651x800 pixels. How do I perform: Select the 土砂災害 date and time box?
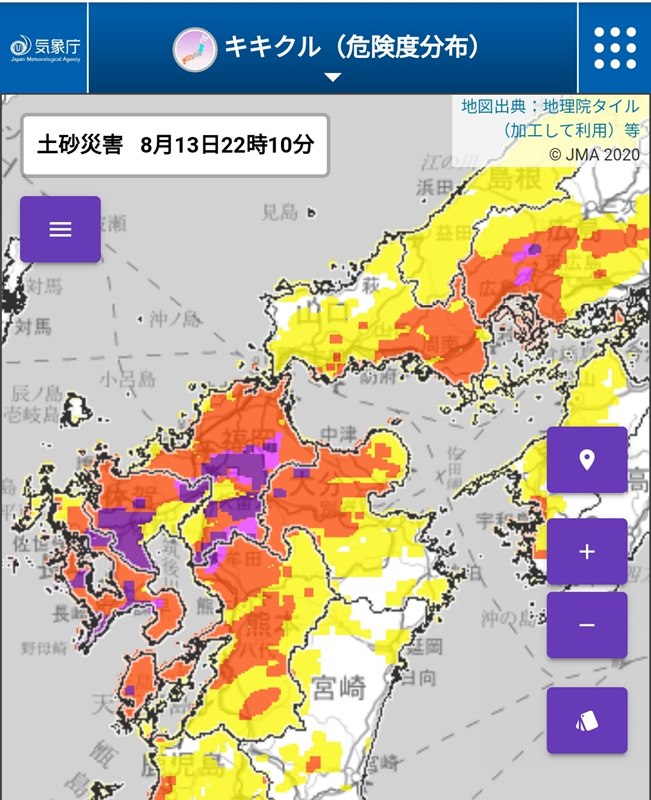pyautogui.click(x=176, y=145)
